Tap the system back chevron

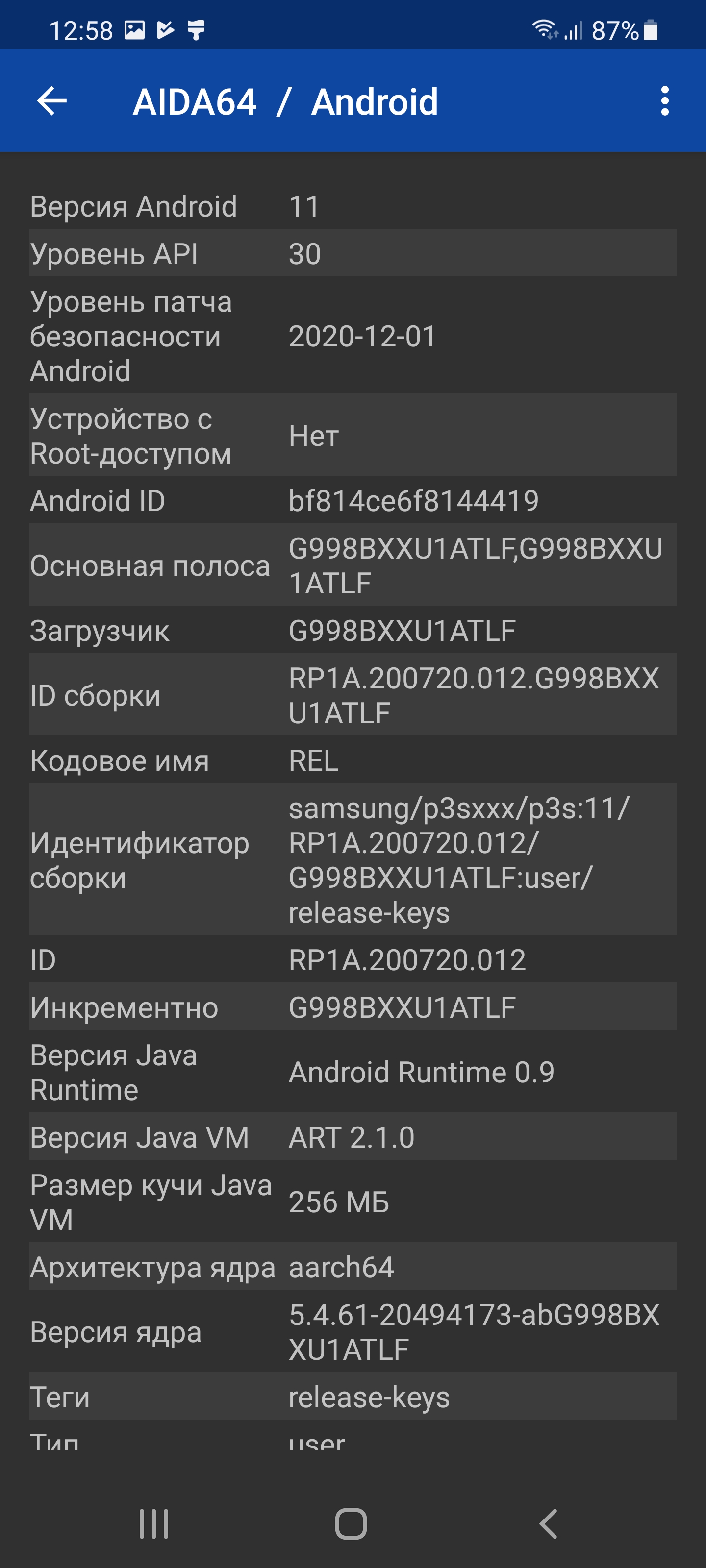548,1523
